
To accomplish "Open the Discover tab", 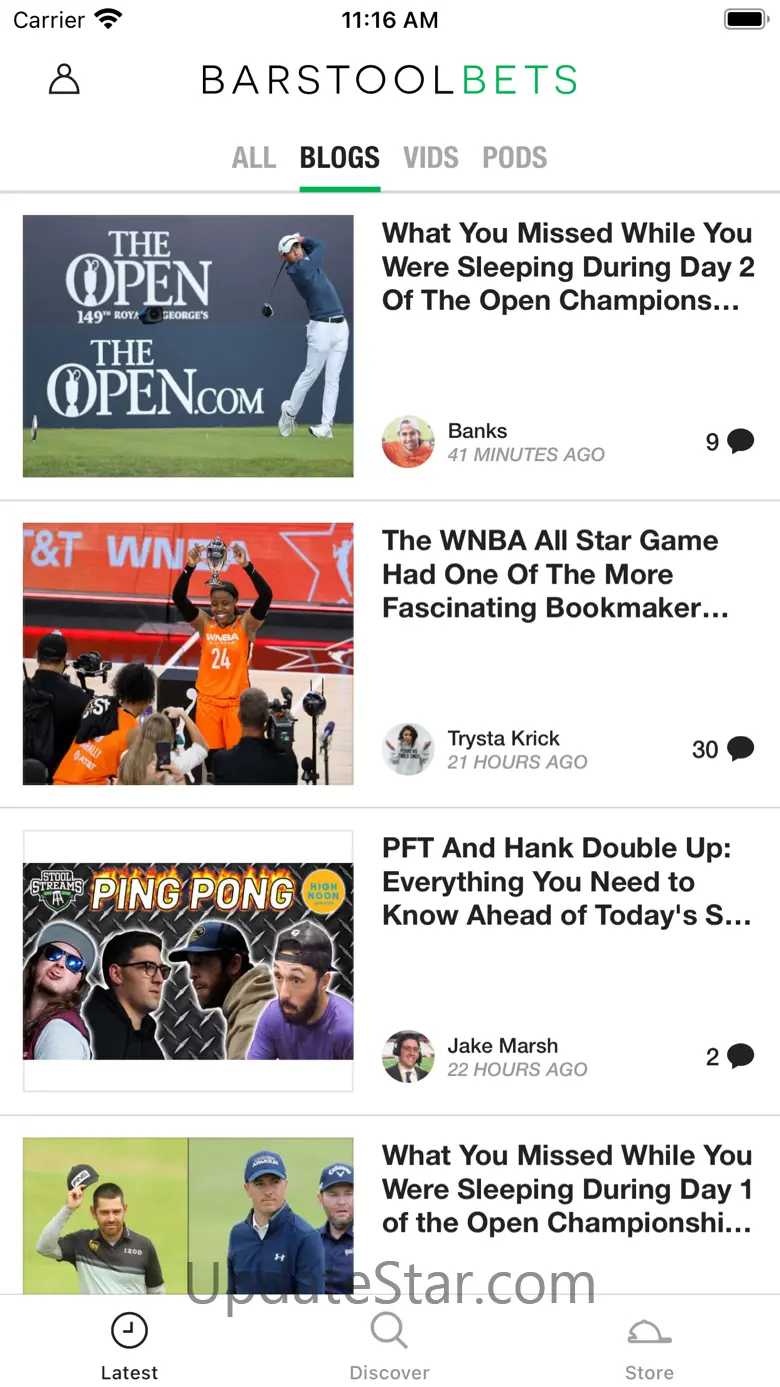I will 389,1345.
